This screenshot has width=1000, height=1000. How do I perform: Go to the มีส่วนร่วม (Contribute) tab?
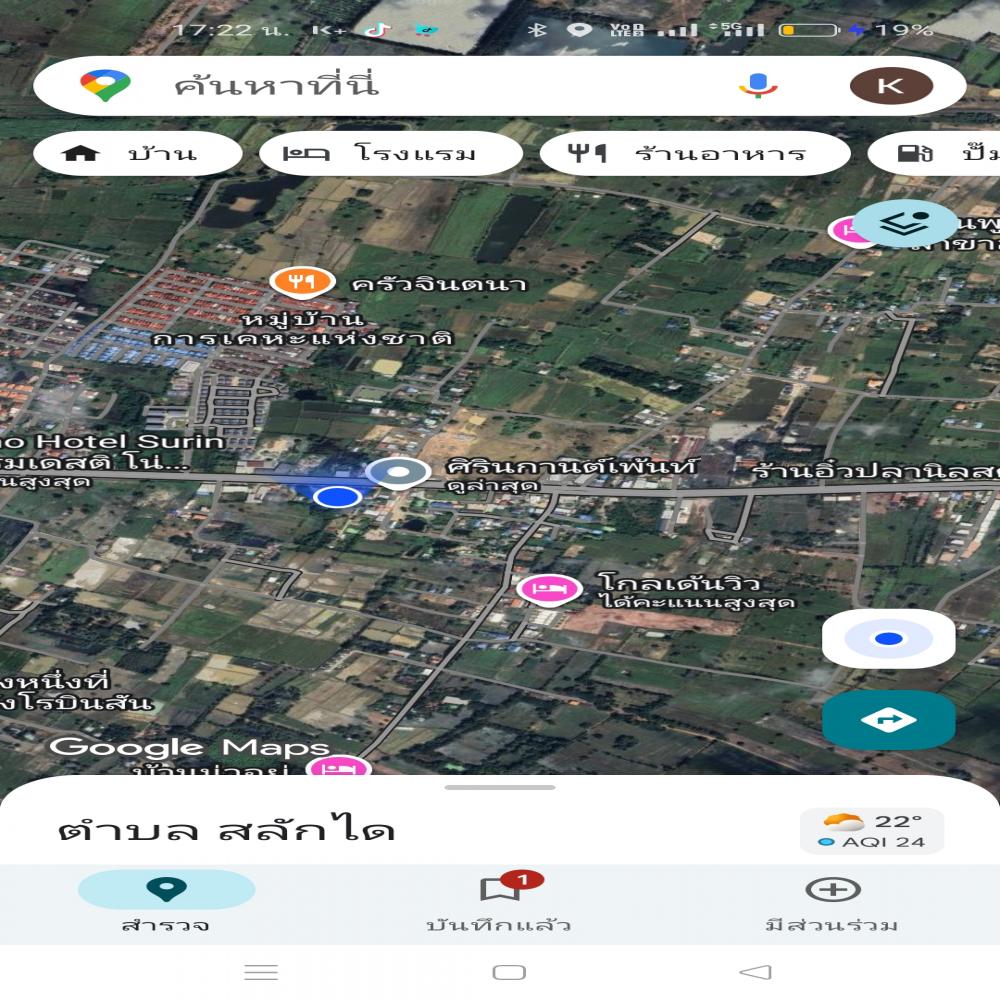832,902
